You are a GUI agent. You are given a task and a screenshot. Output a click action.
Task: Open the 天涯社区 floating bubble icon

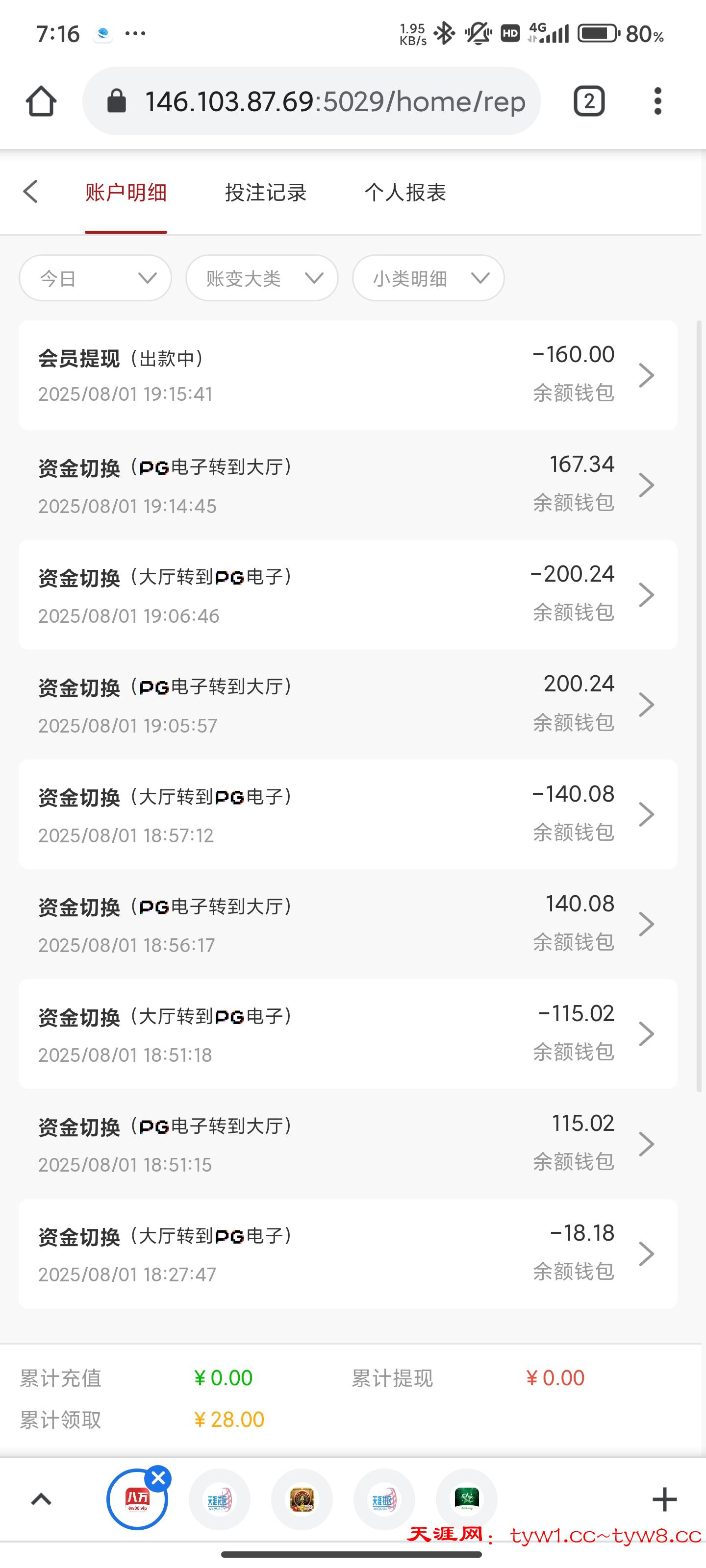tap(220, 1498)
